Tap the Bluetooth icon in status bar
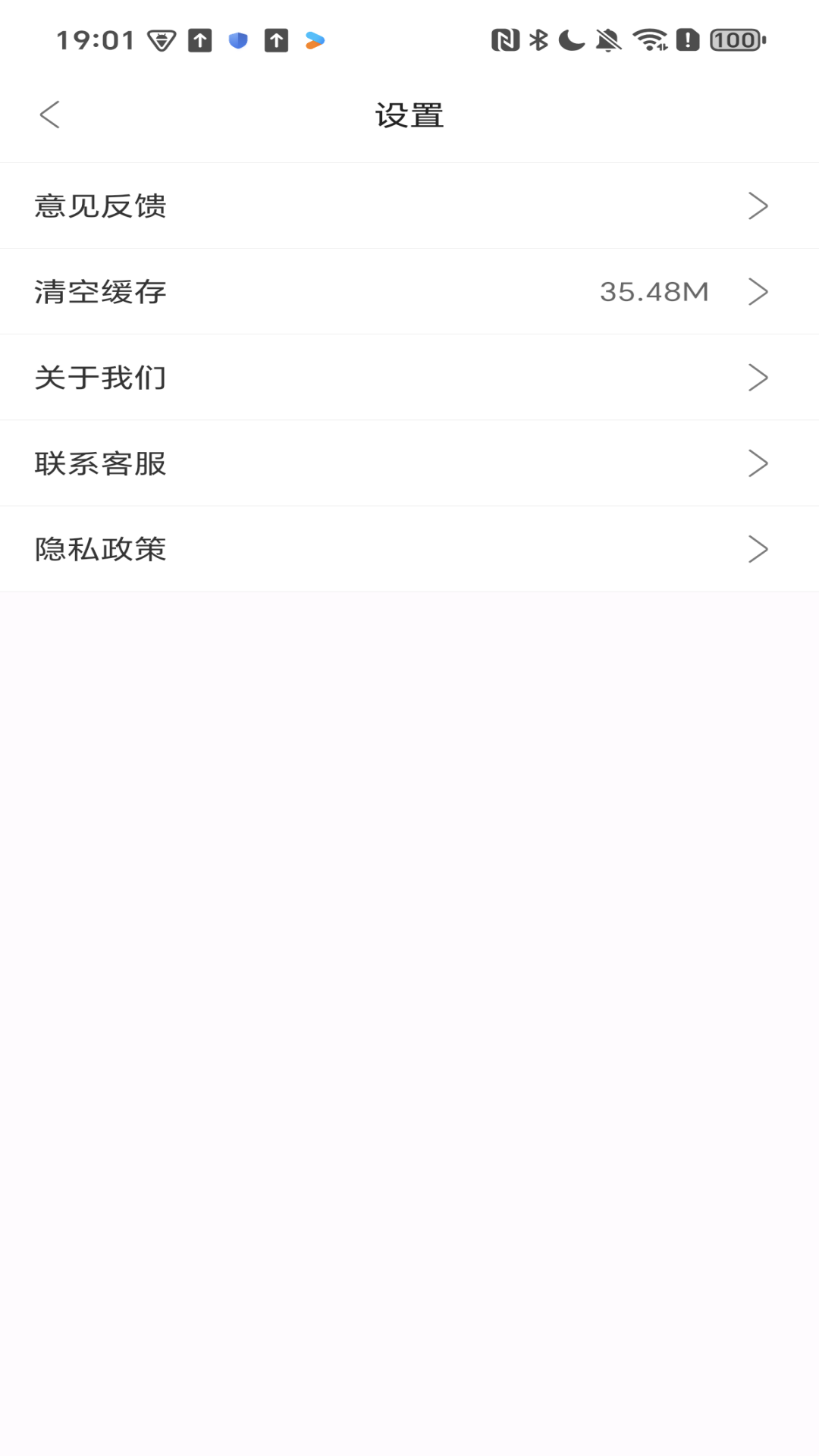This screenshot has width=819, height=1456. 538,42
